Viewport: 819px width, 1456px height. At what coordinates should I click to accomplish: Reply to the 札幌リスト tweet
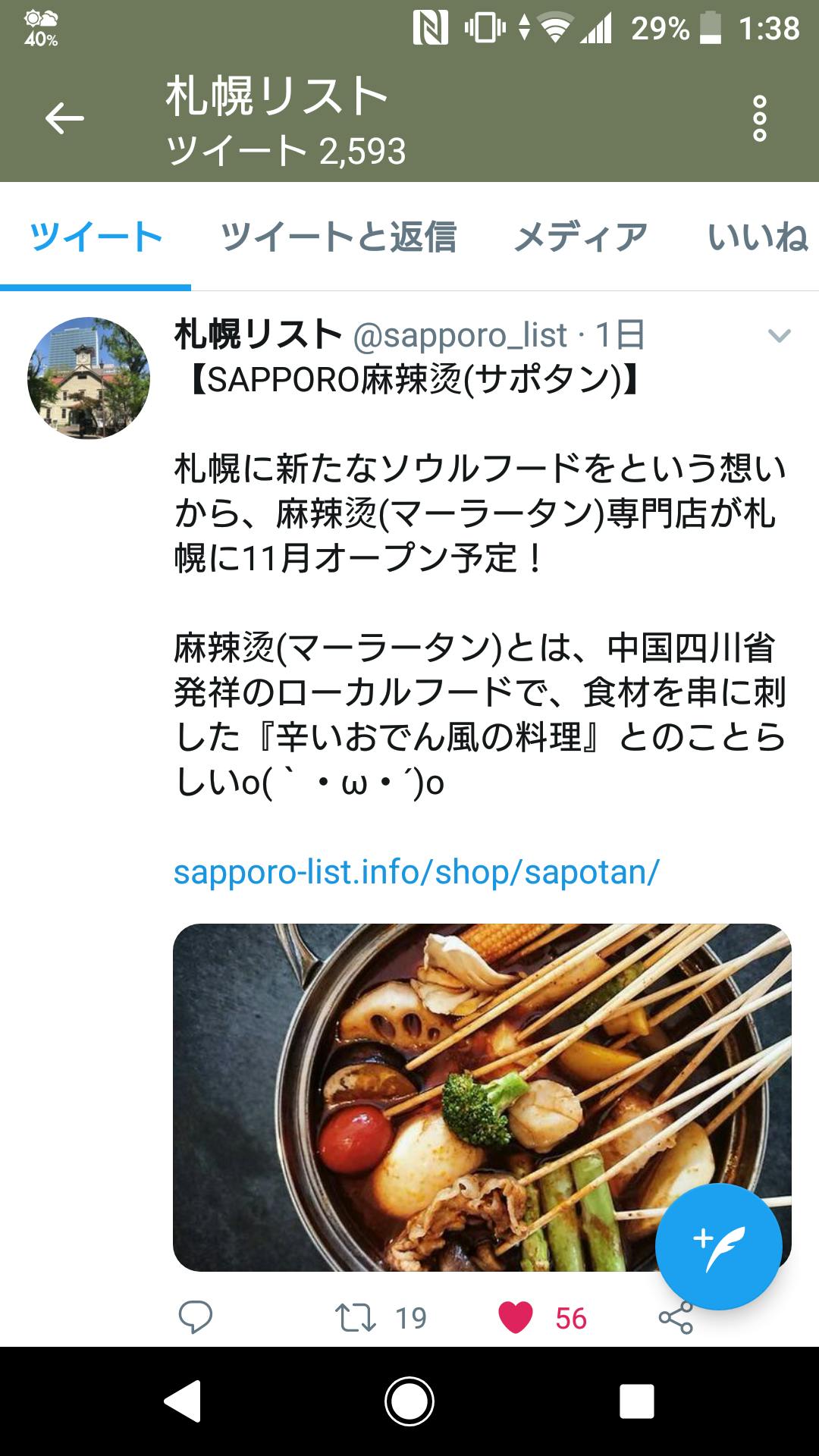(x=196, y=1317)
